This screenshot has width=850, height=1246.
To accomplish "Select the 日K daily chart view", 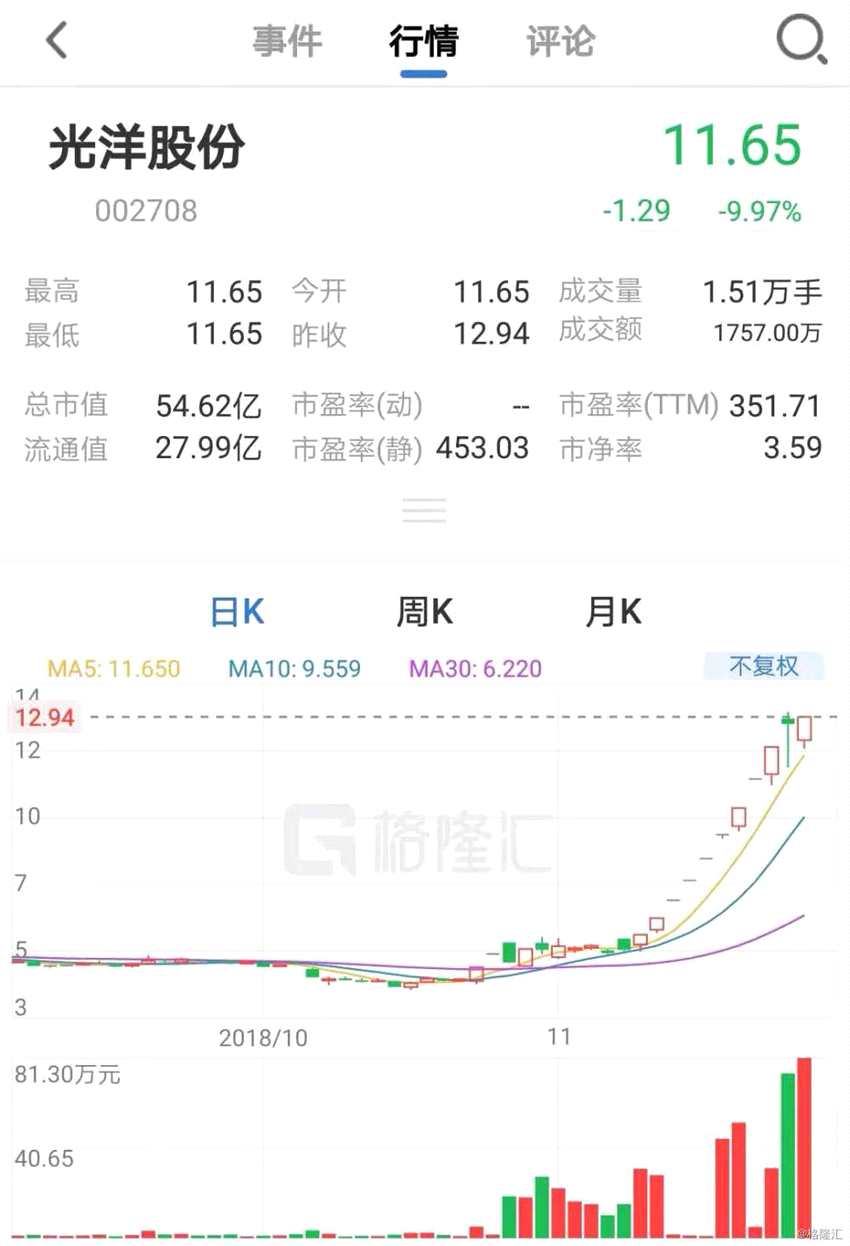I will point(236,611).
